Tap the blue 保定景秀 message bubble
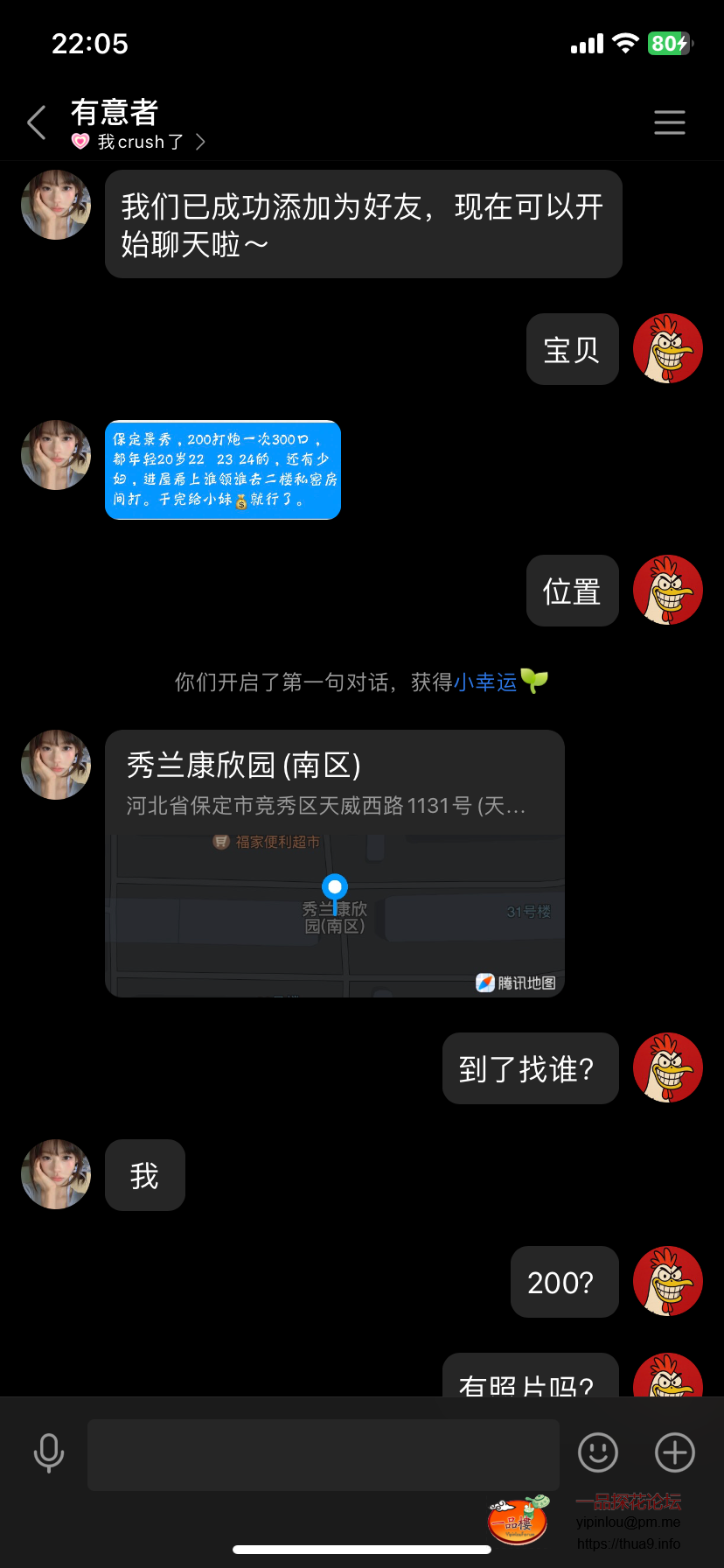Screen dimensions: 724x1568 pos(222,471)
